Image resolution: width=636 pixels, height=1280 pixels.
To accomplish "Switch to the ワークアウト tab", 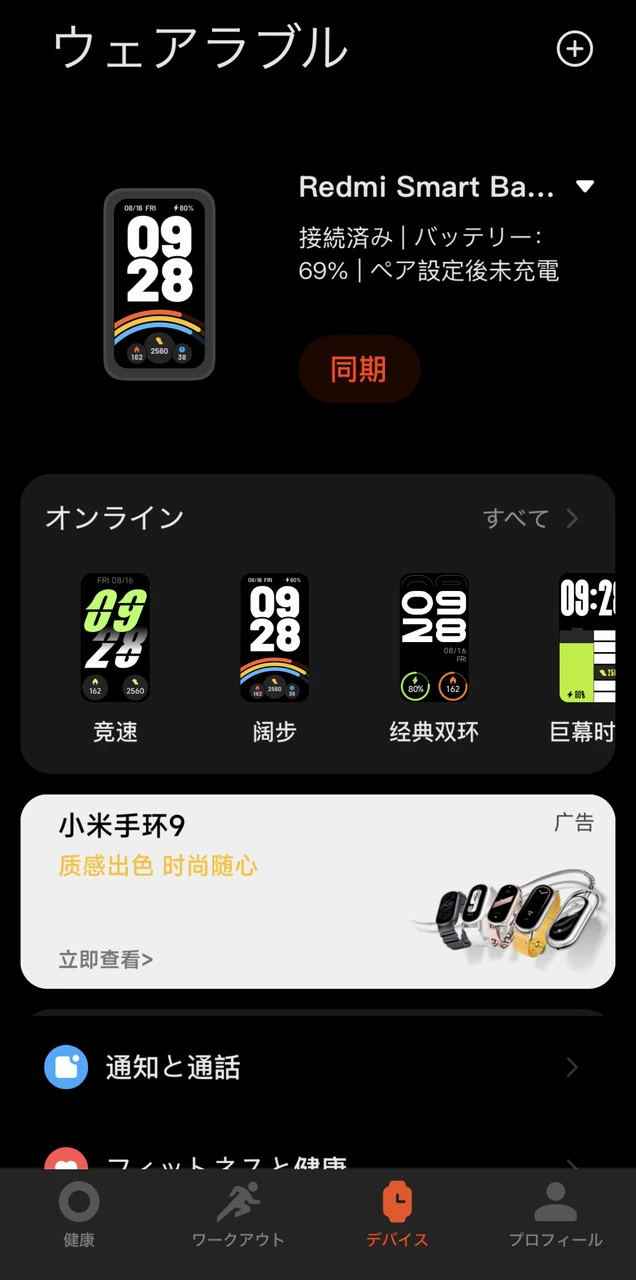I will coord(238,1216).
